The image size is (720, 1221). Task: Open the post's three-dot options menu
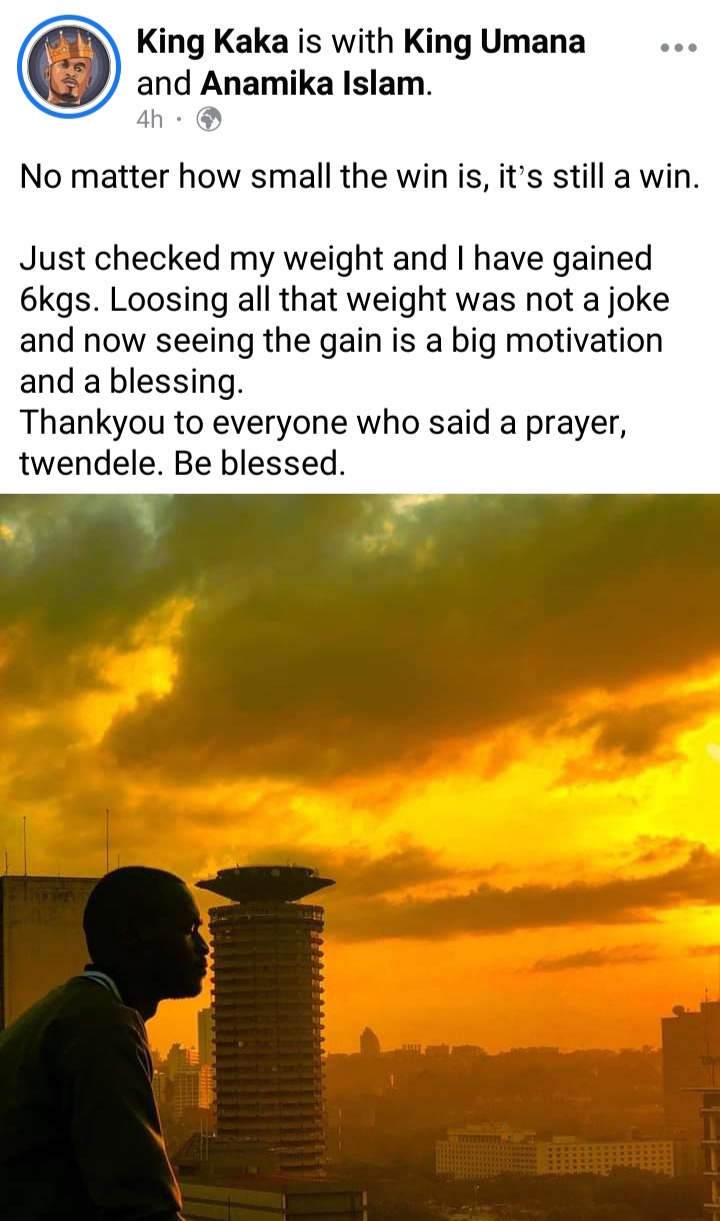tap(679, 47)
